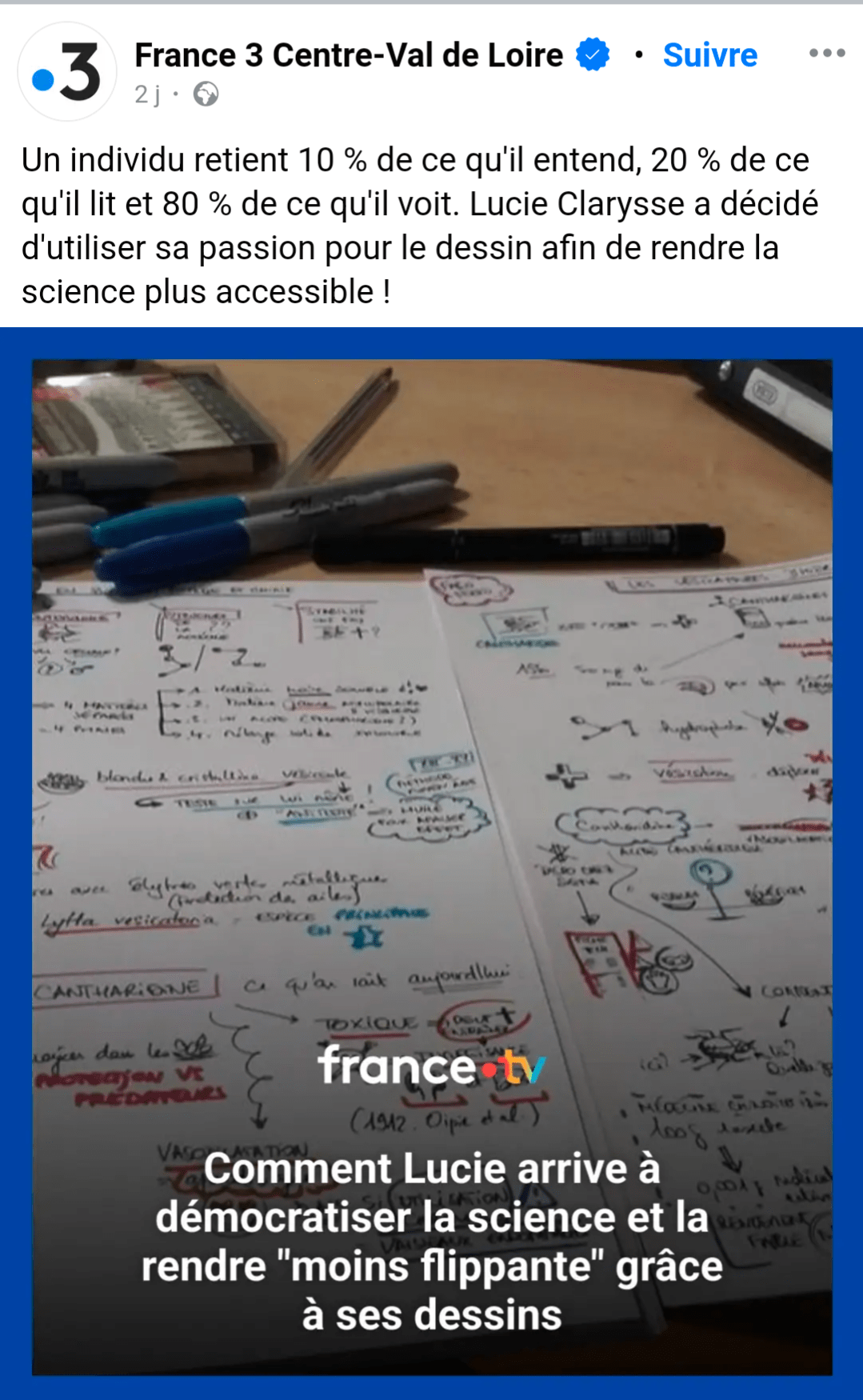The image size is (863, 1400).
Task: Open France 3 Centre-Val de Loire profile picture
Action: click(67, 73)
